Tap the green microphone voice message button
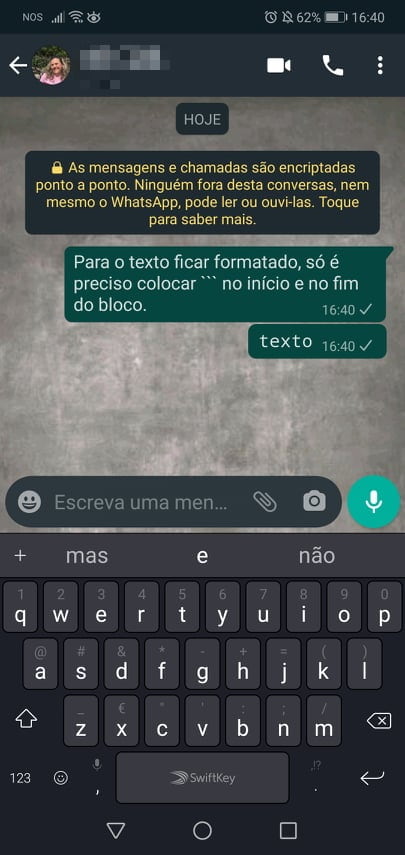Screen dimensions: 405x855 click(374, 502)
